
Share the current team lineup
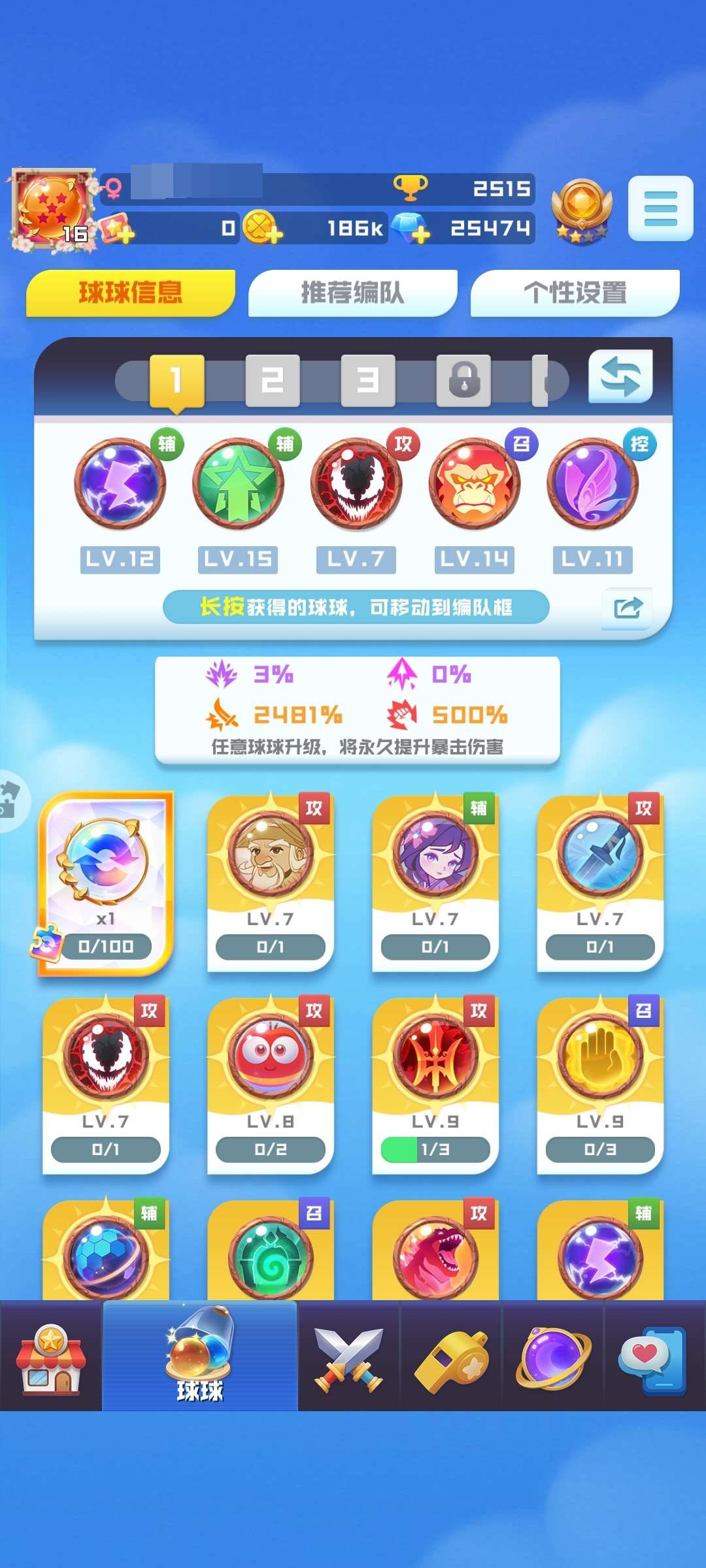coord(627,608)
